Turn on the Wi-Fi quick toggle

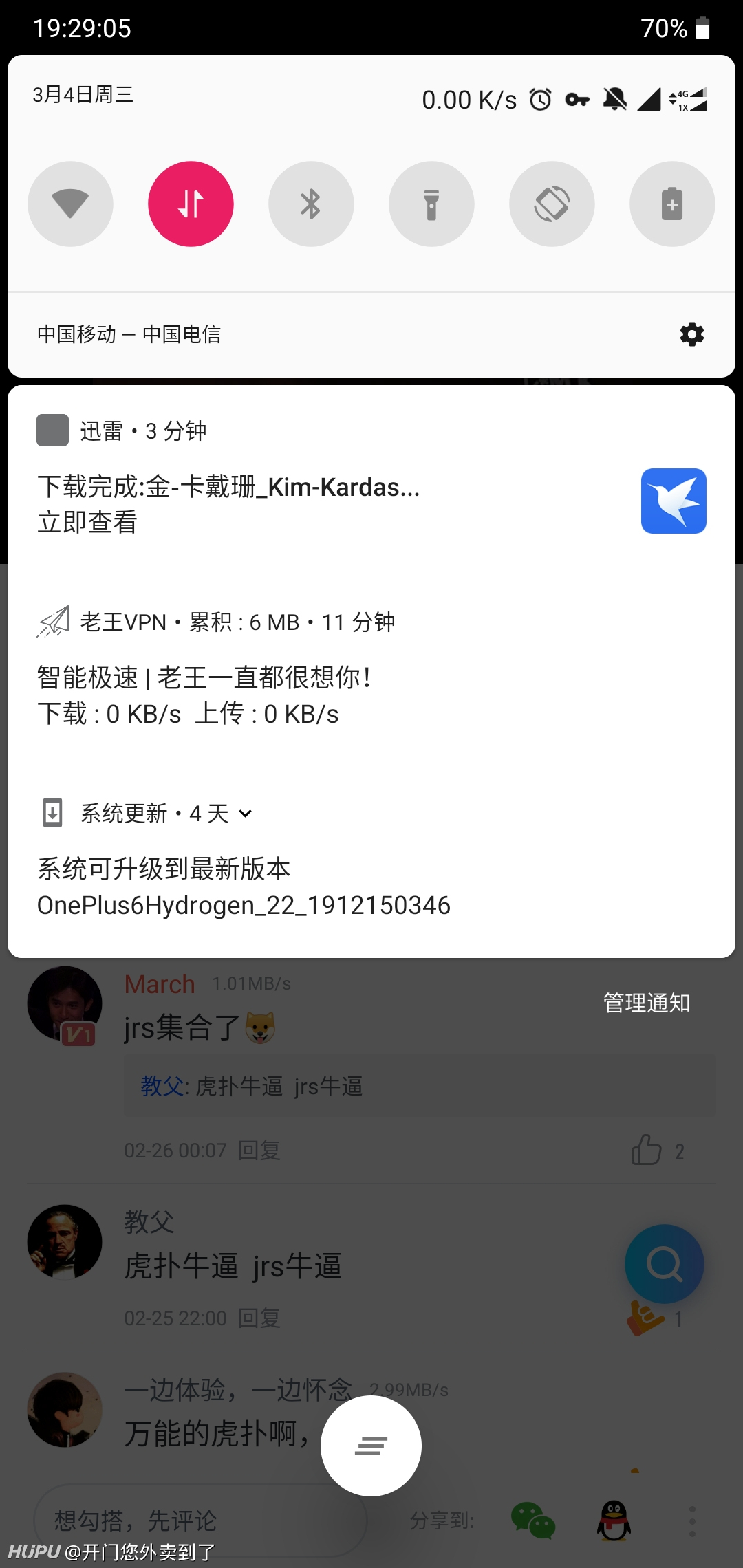pyautogui.click(x=70, y=204)
